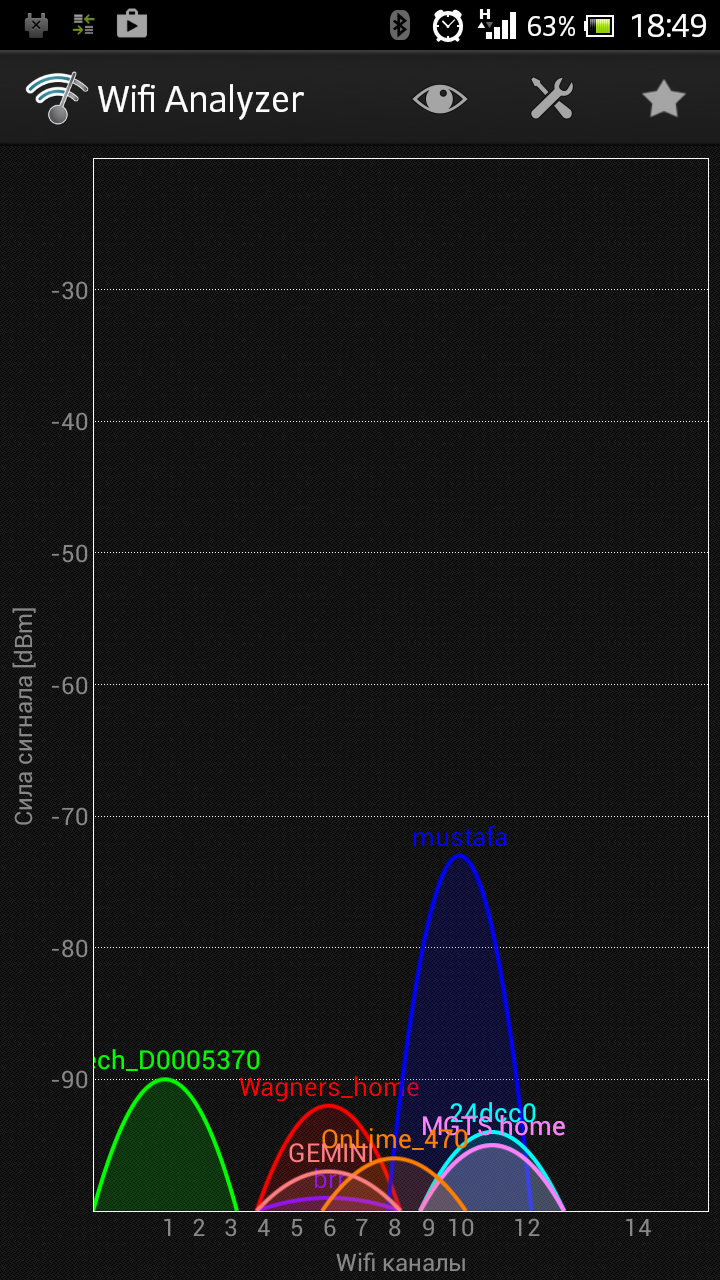
Task: Open the view selector eye icon
Action: pyautogui.click(x=440, y=99)
